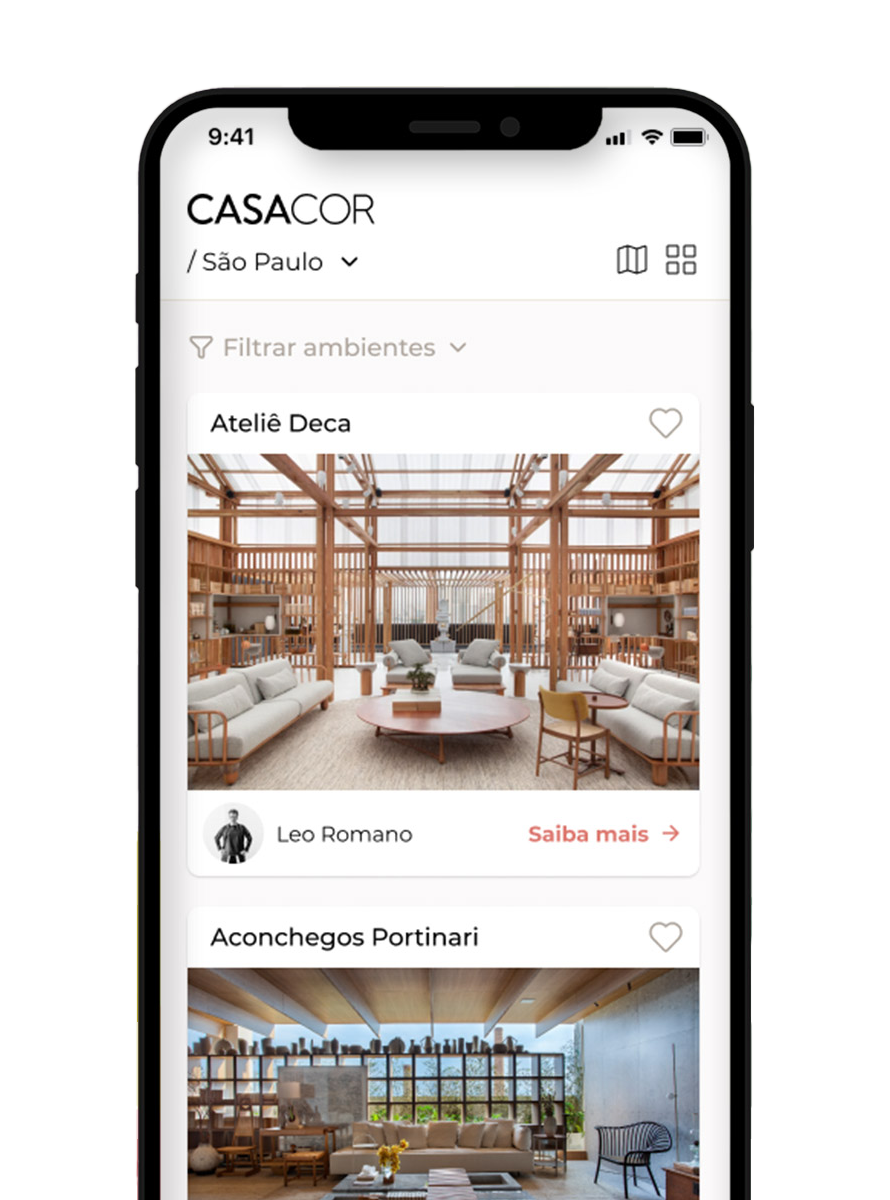Open the Ateliê Deca photo
This screenshot has height=1200, width=890.
(x=443, y=621)
